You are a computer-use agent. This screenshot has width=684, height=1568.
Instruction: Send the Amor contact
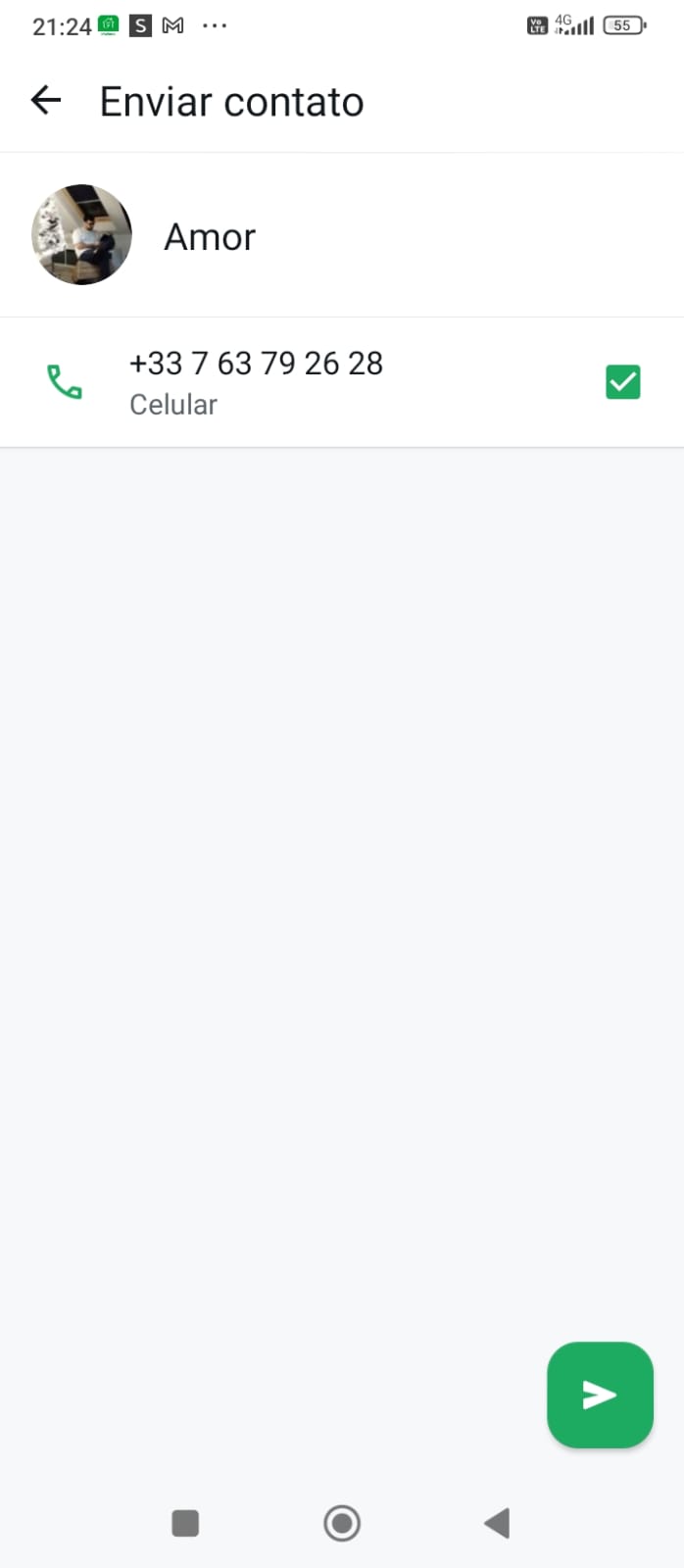pos(600,1394)
